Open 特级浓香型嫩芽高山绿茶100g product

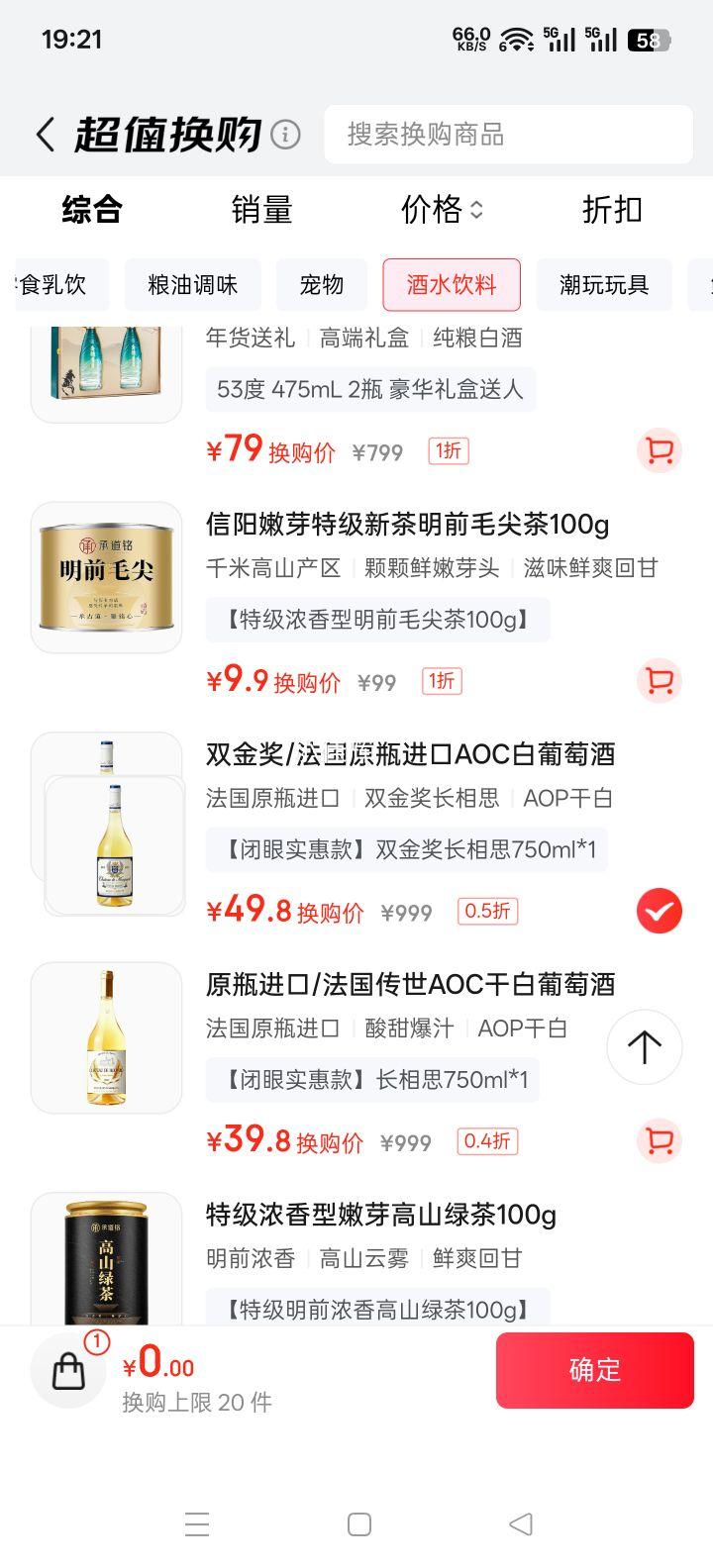[x=380, y=1215]
